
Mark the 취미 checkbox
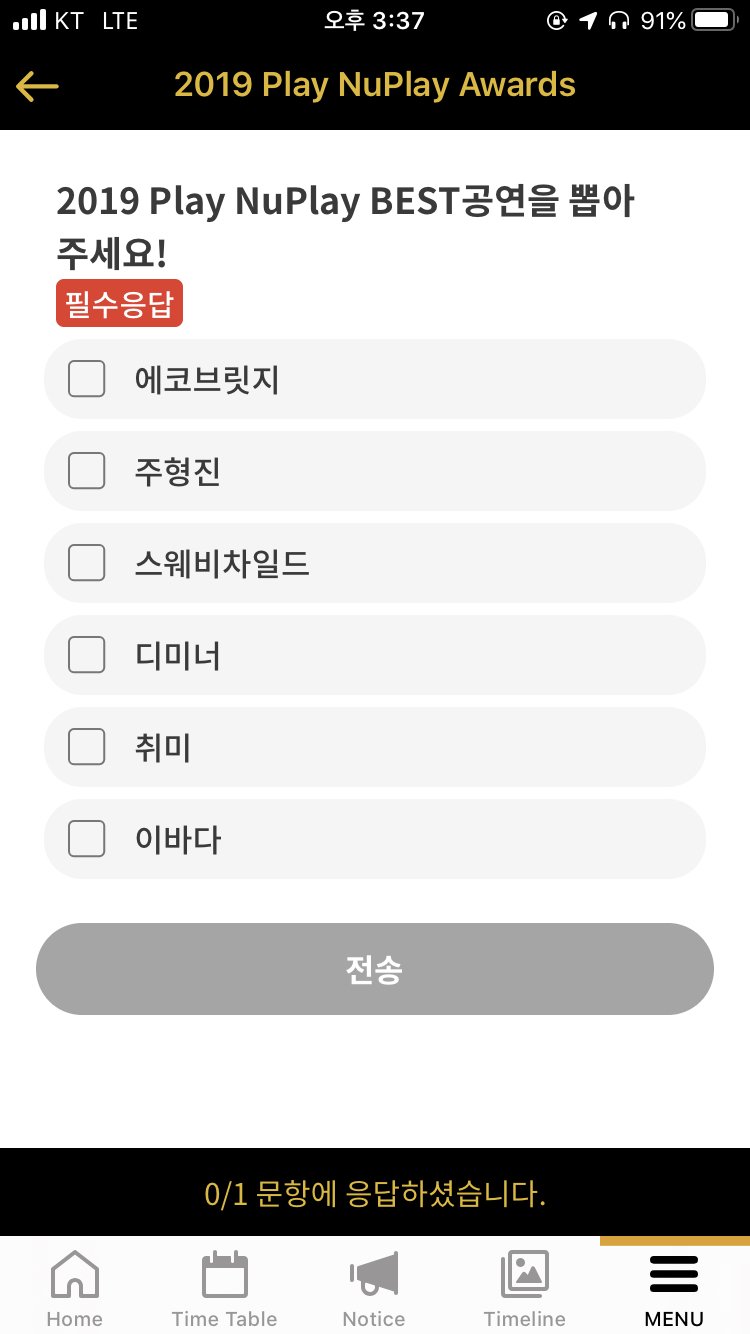(x=87, y=747)
